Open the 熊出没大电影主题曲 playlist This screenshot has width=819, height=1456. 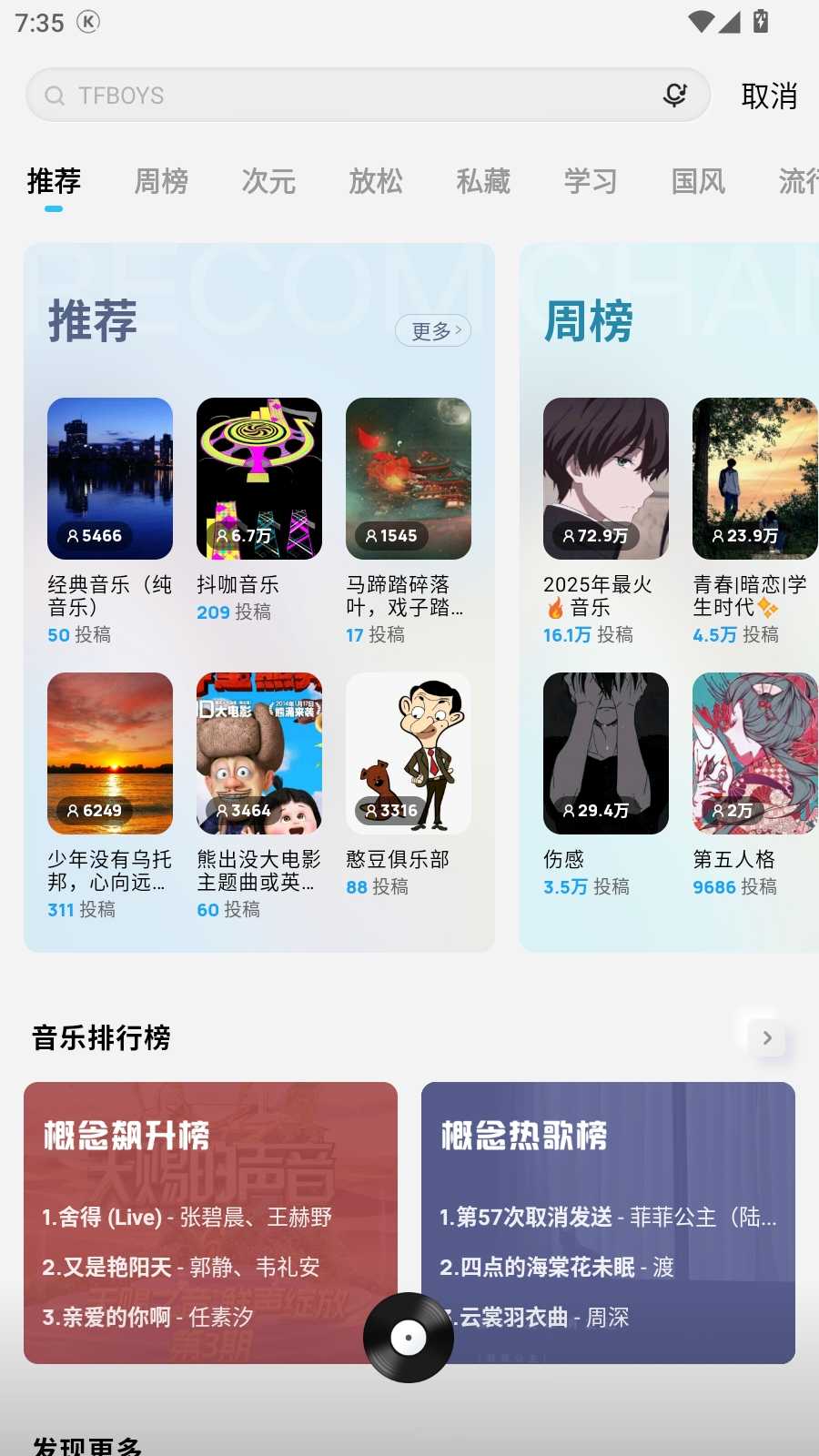click(259, 753)
